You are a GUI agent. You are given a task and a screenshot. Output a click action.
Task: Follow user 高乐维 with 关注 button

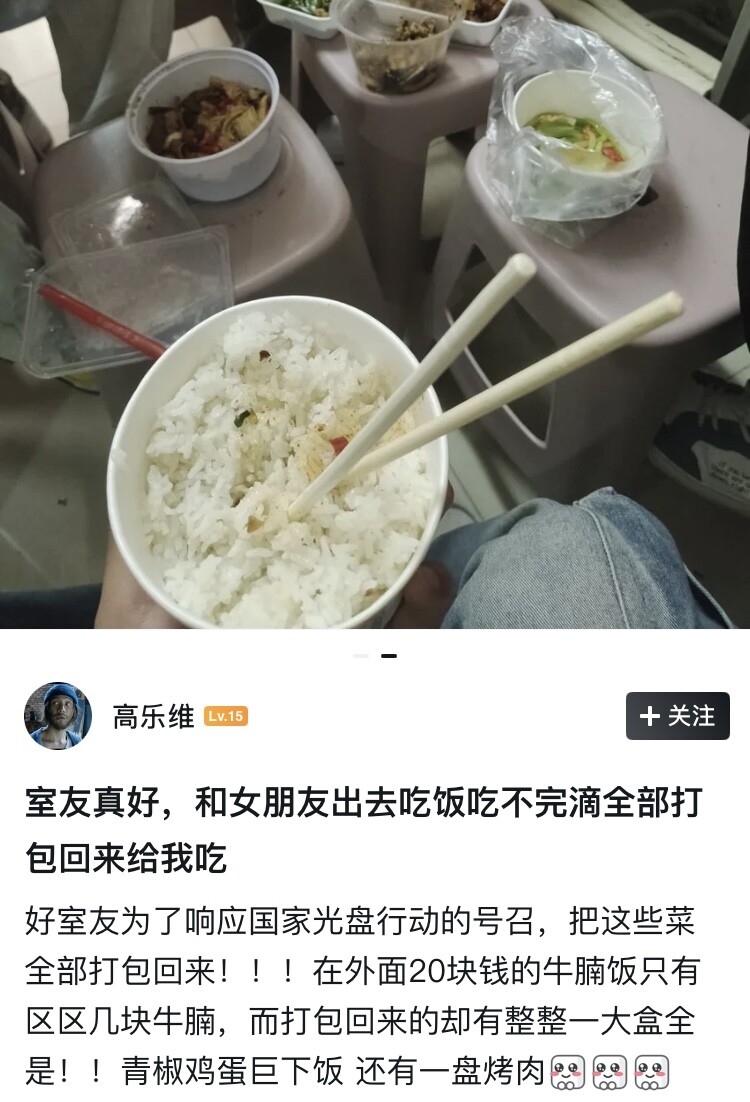[677, 716]
